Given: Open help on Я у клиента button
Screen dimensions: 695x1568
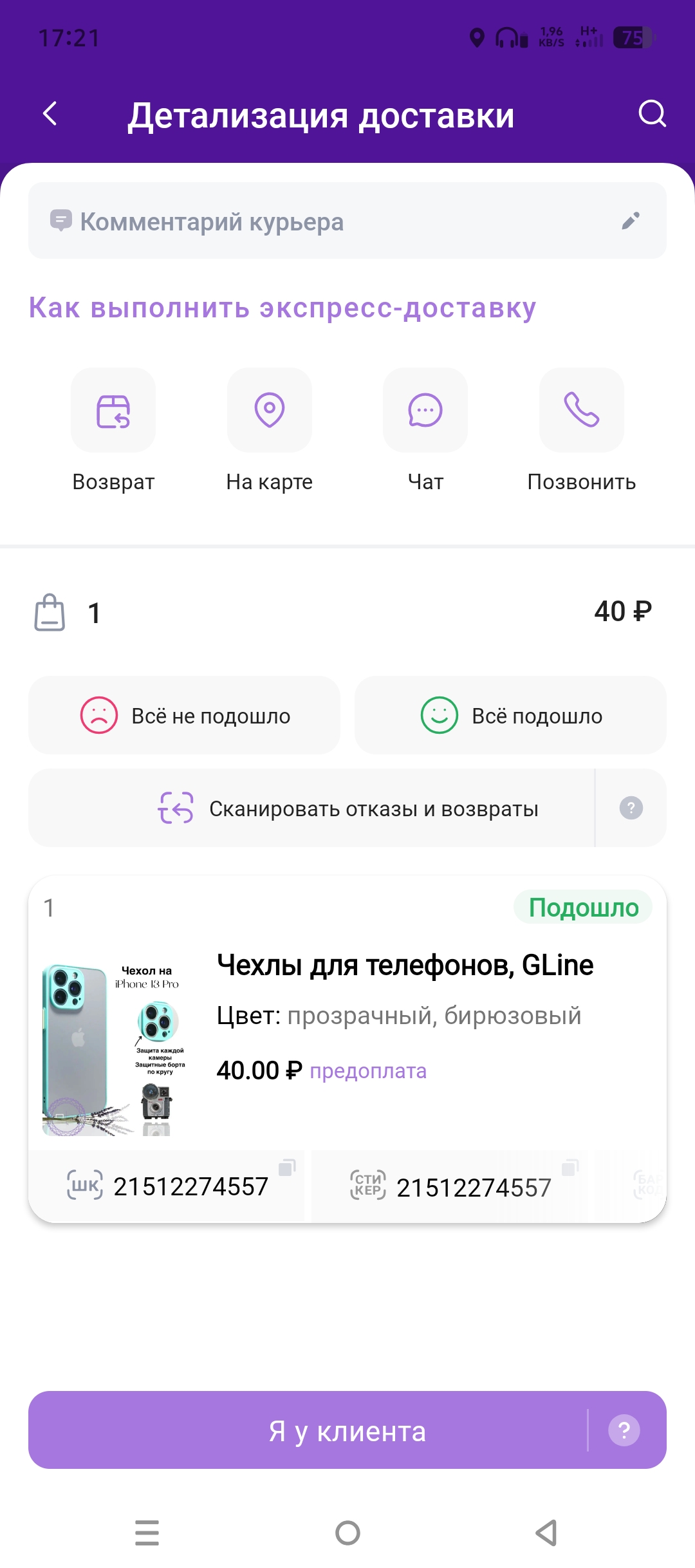Looking at the screenshot, I should pos(624,1431).
